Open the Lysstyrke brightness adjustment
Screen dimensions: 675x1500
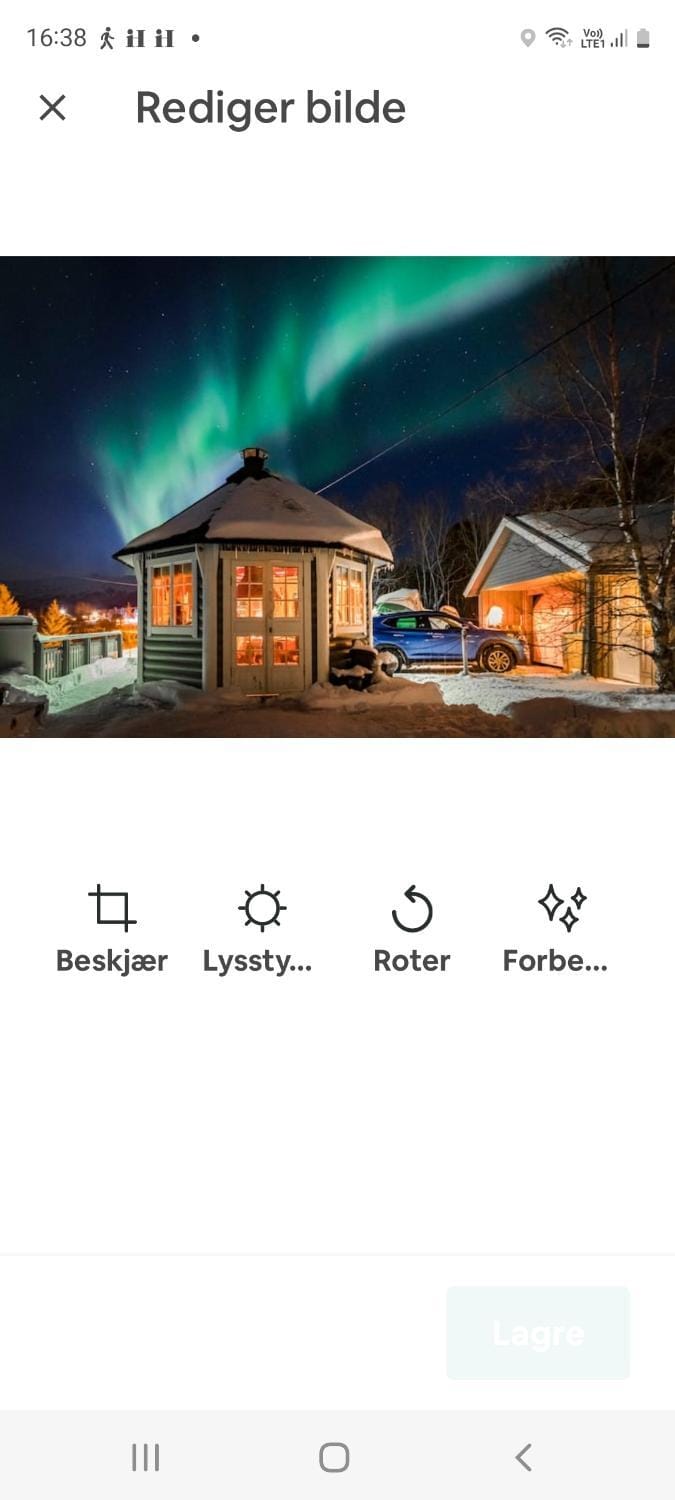click(x=261, y=928)
